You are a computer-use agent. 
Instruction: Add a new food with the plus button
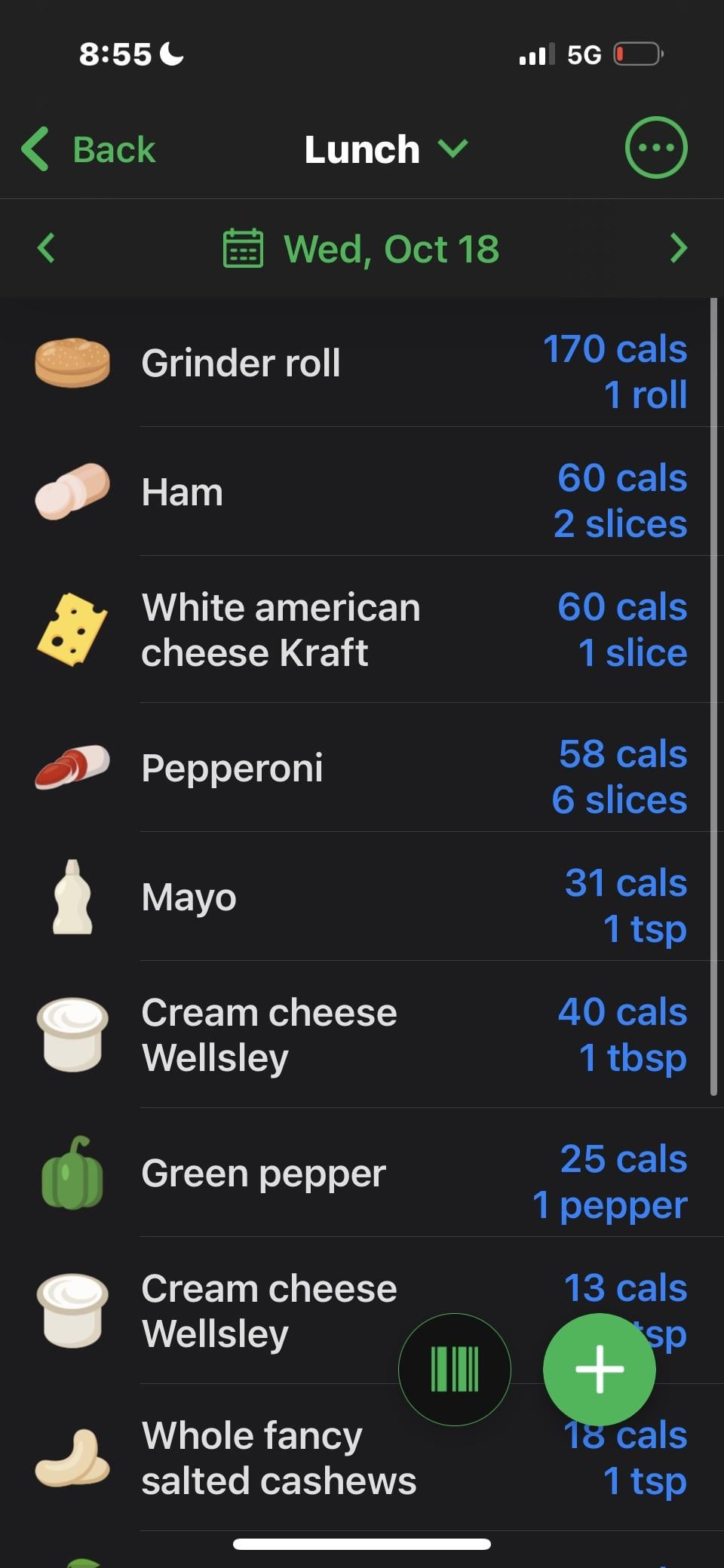[x=600, y=1369]
